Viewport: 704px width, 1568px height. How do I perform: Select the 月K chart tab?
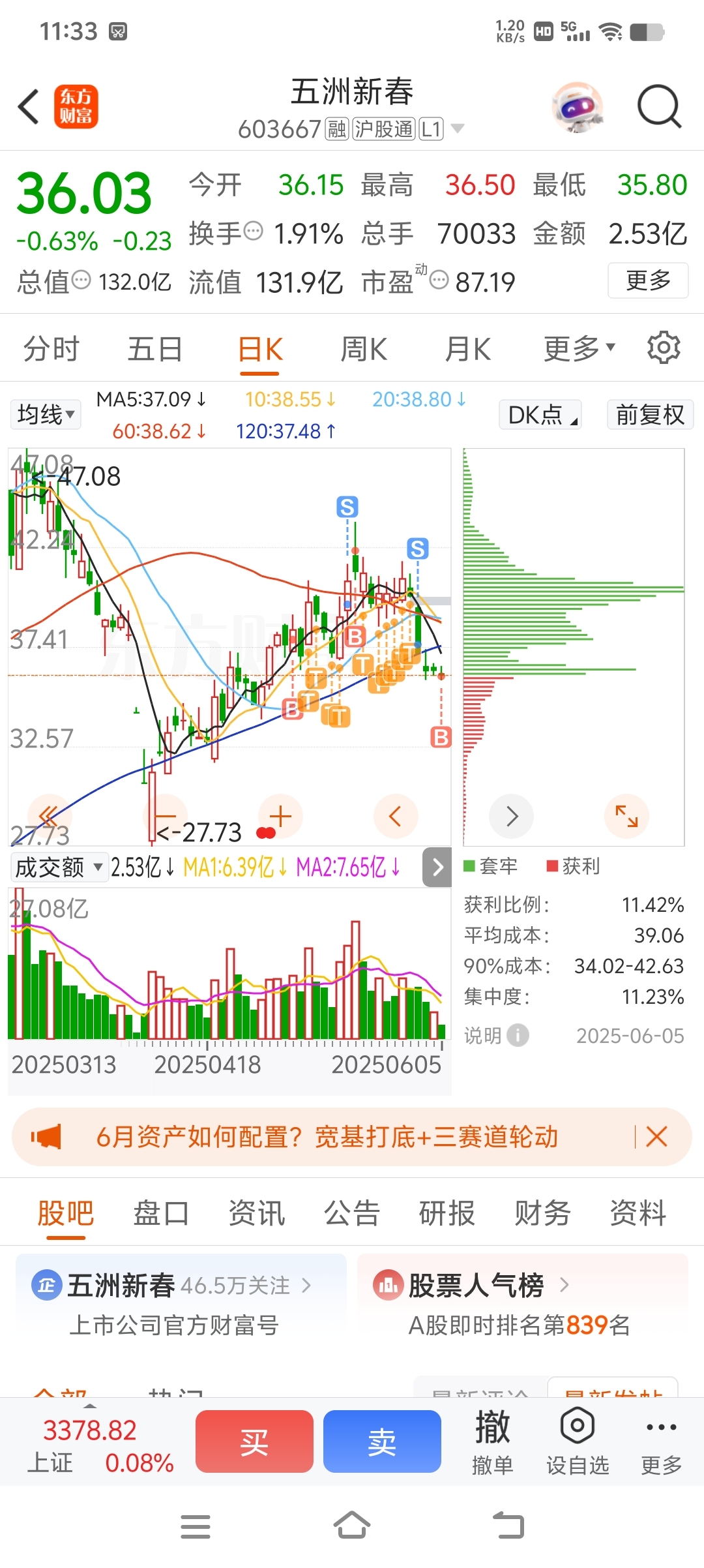[x=467, y=349]
